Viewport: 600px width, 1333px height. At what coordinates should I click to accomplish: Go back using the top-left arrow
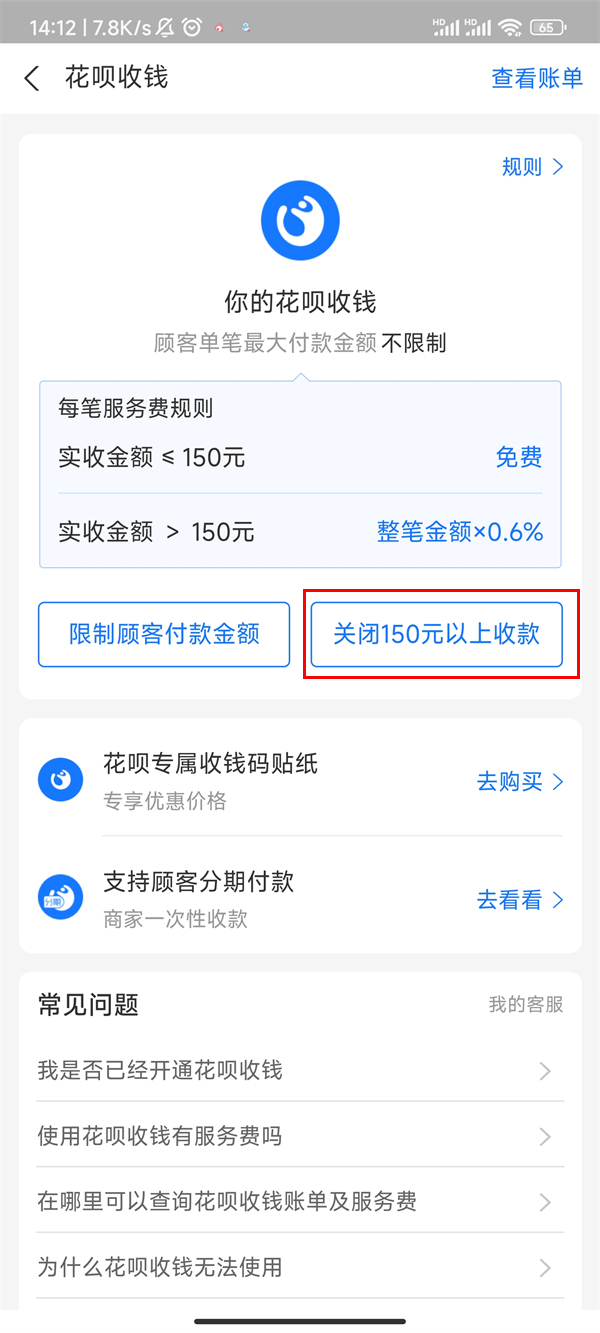click(x=32, y=78)
